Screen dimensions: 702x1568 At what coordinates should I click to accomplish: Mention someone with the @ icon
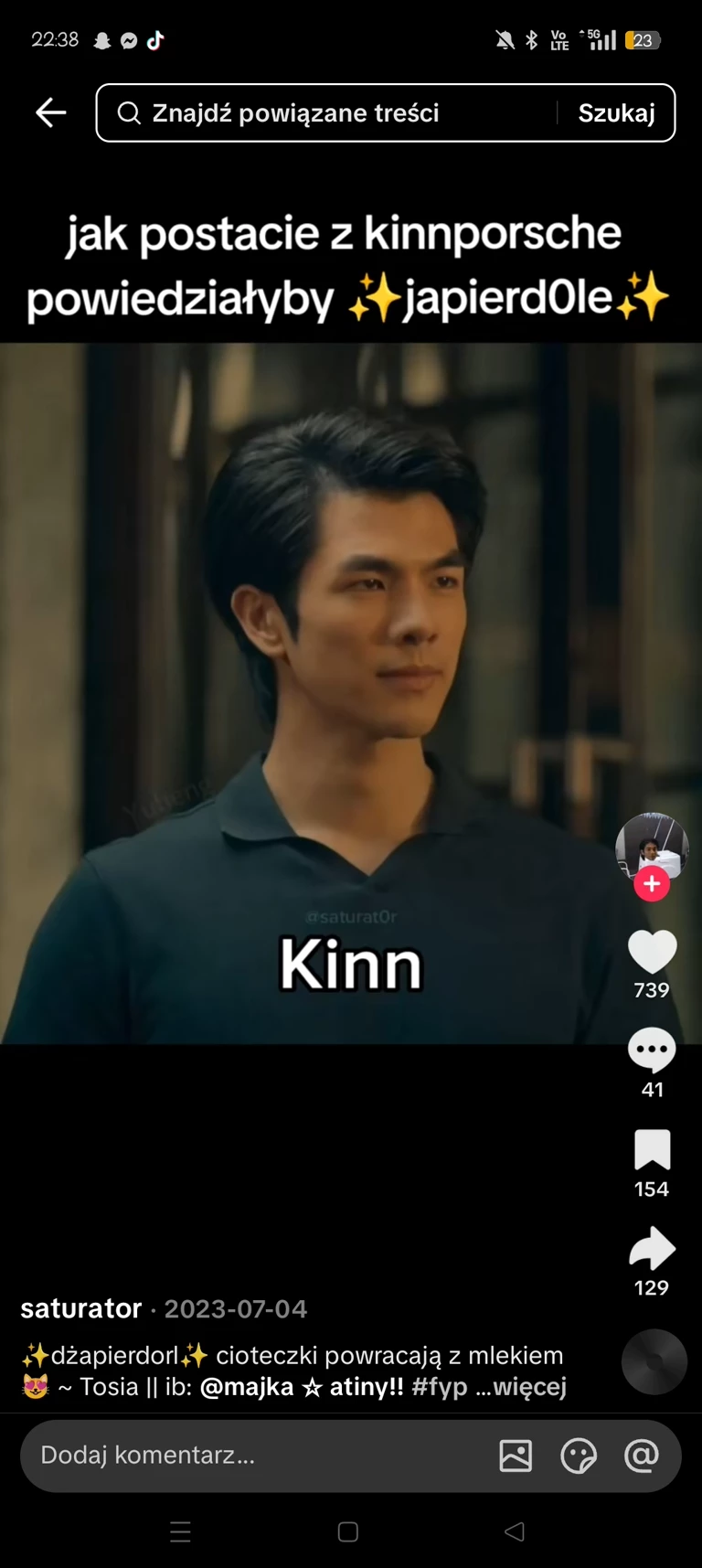642,1456
